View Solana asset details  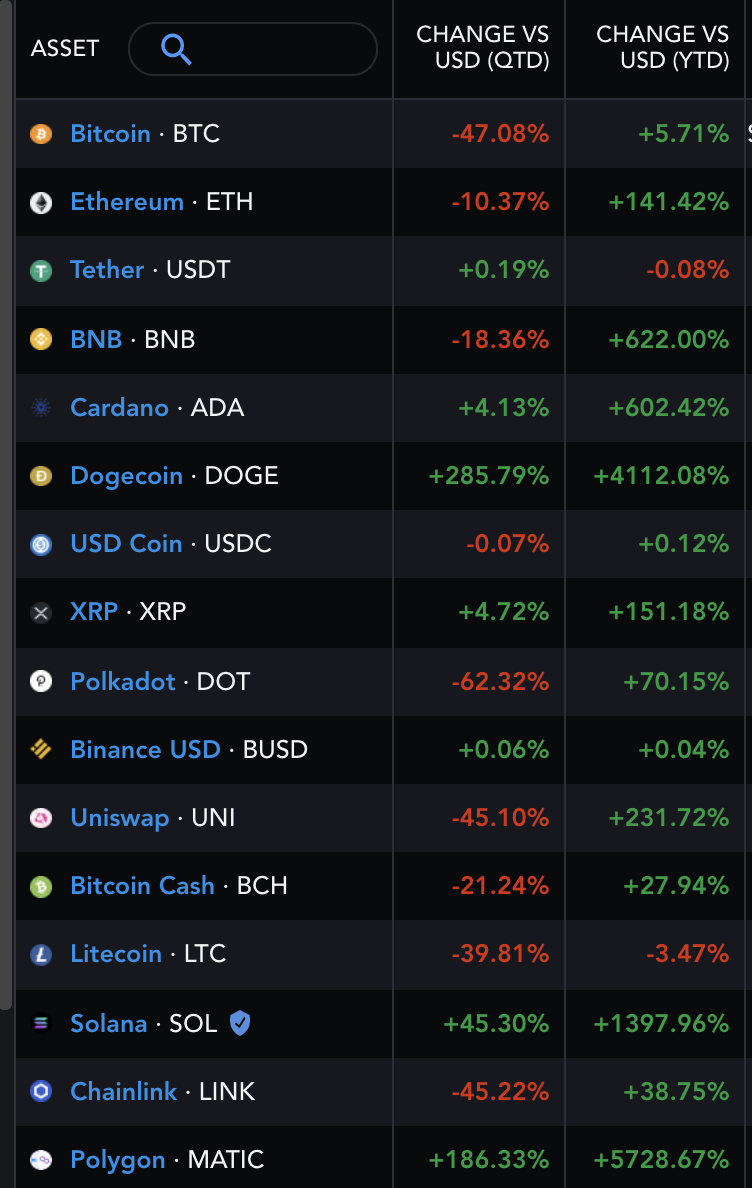(x=108, y=1023)
